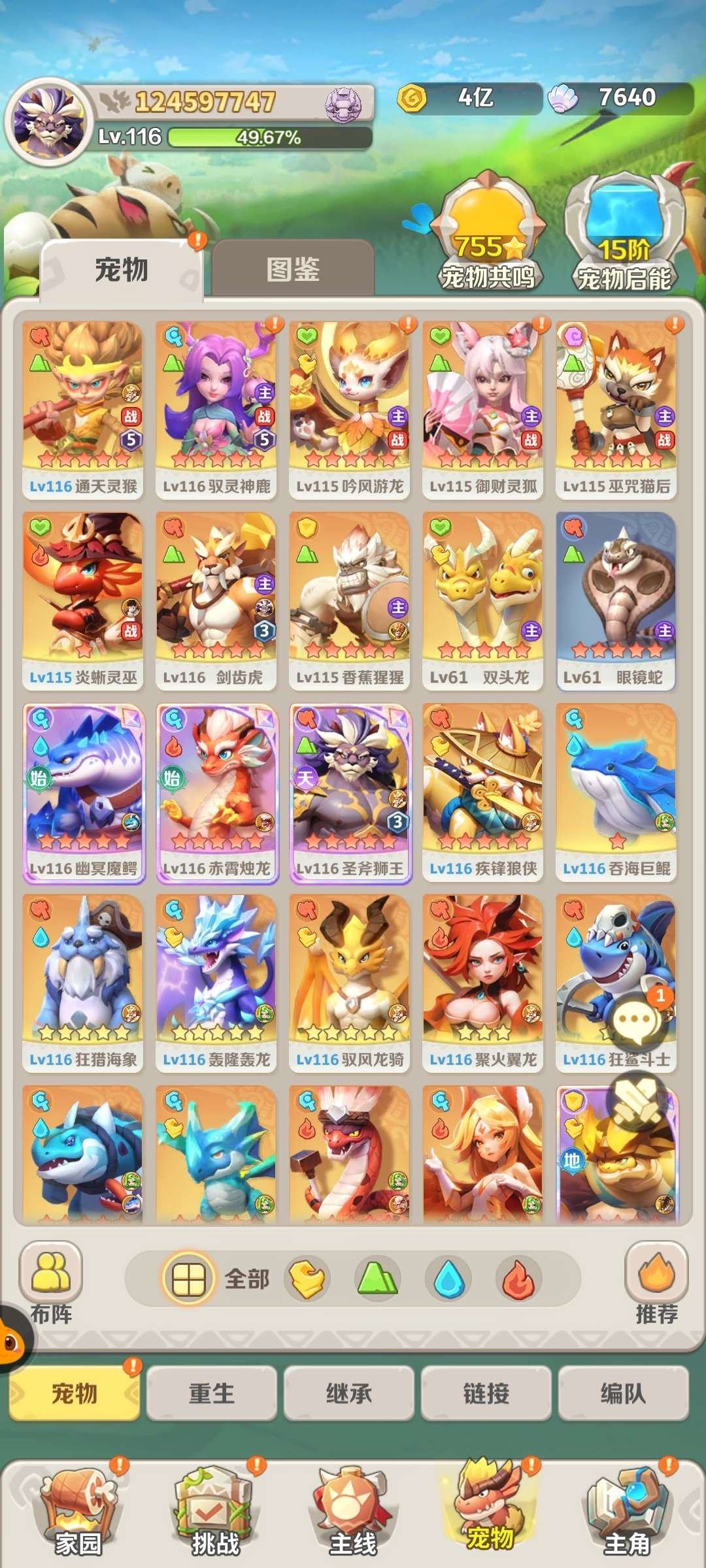Viewport: 706px width, 1568px height.
Task: Go to 主线 in bottom navigation
Action: tap(353, 1514)
